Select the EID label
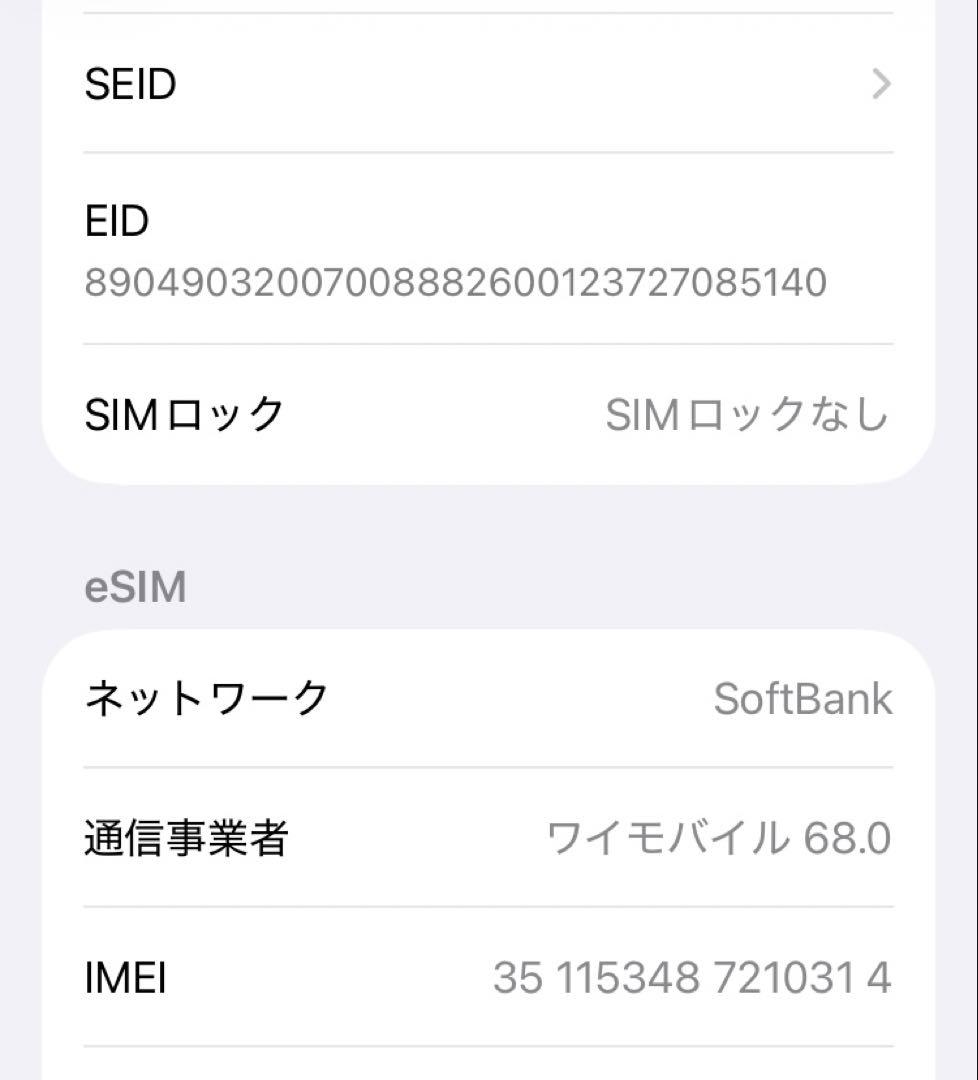This screenshot has width=978, height=1080. click(x=118, y=222)
